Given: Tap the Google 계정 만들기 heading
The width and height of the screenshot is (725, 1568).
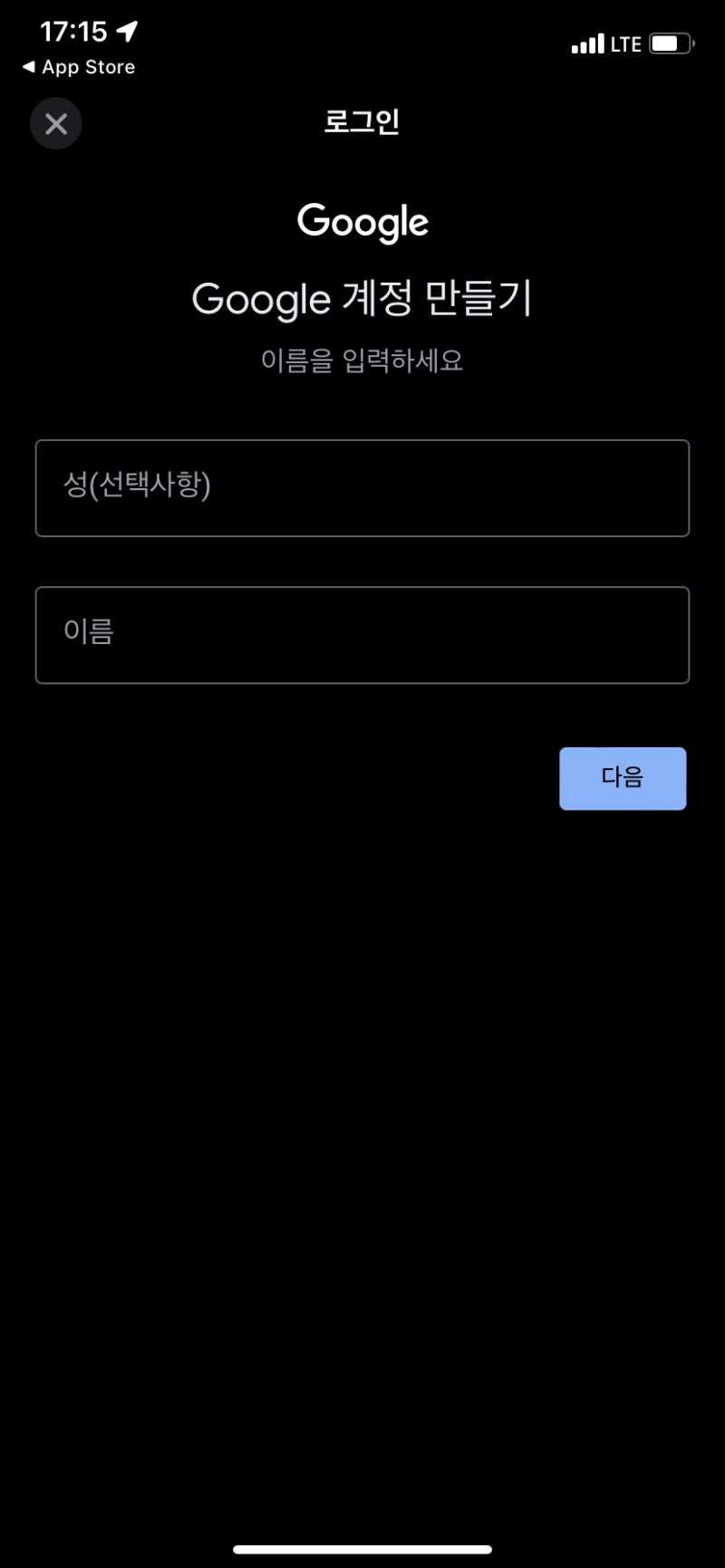Looking at the screenshot, I should click(x=362, y=298).
